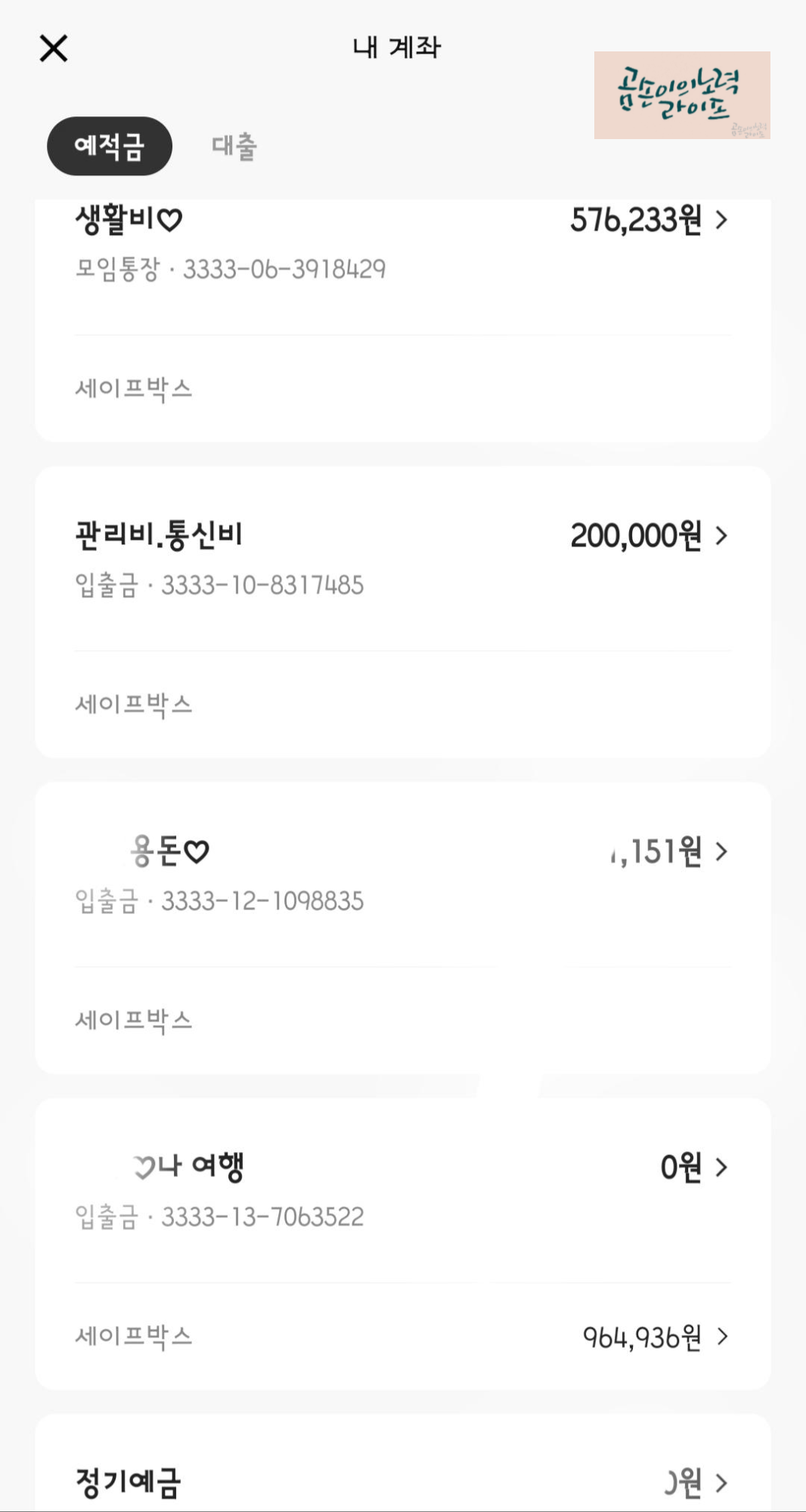Open the 관리비.통신비 account
Image resolution: width=806 pixels, height=1512 pixels.
pos(401,558)
